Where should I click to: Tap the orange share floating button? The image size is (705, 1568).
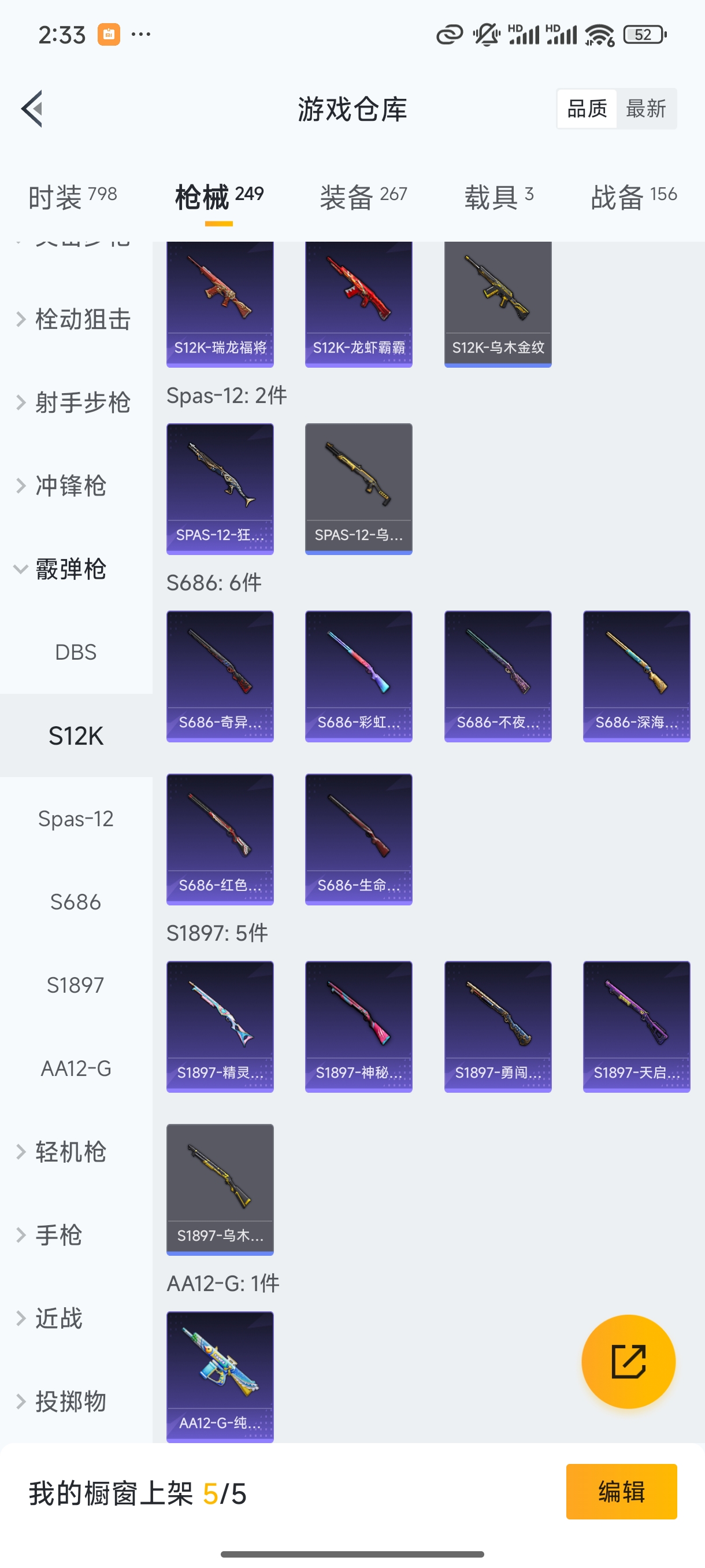[x=628, y=1361]
